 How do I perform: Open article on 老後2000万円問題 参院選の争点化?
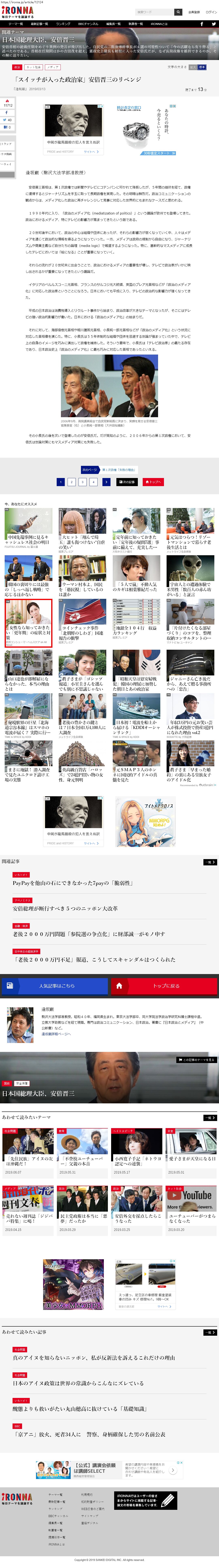tap(89, 934)
